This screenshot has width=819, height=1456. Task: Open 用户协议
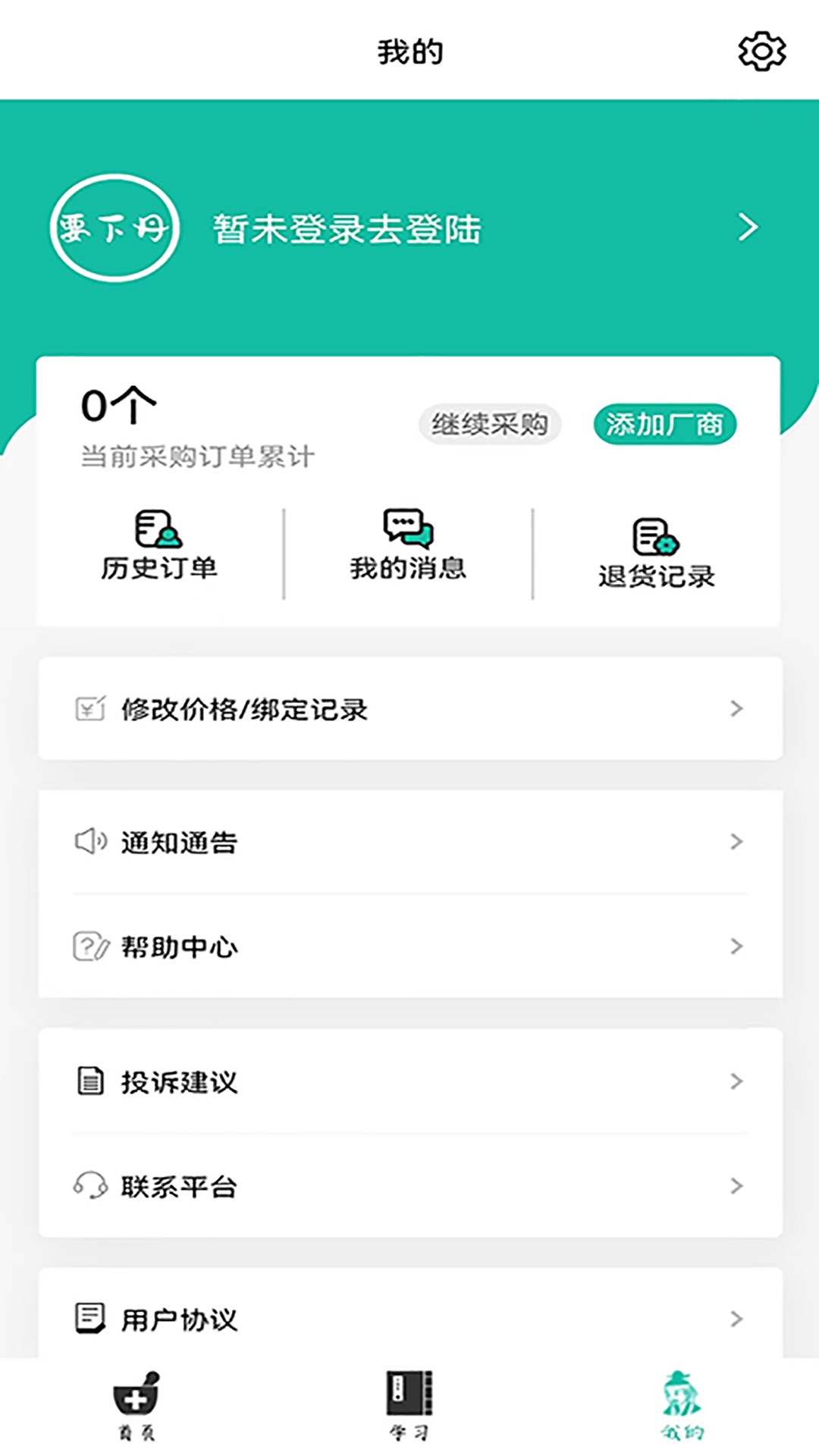pyautogui.click(x=410, y=1319)
